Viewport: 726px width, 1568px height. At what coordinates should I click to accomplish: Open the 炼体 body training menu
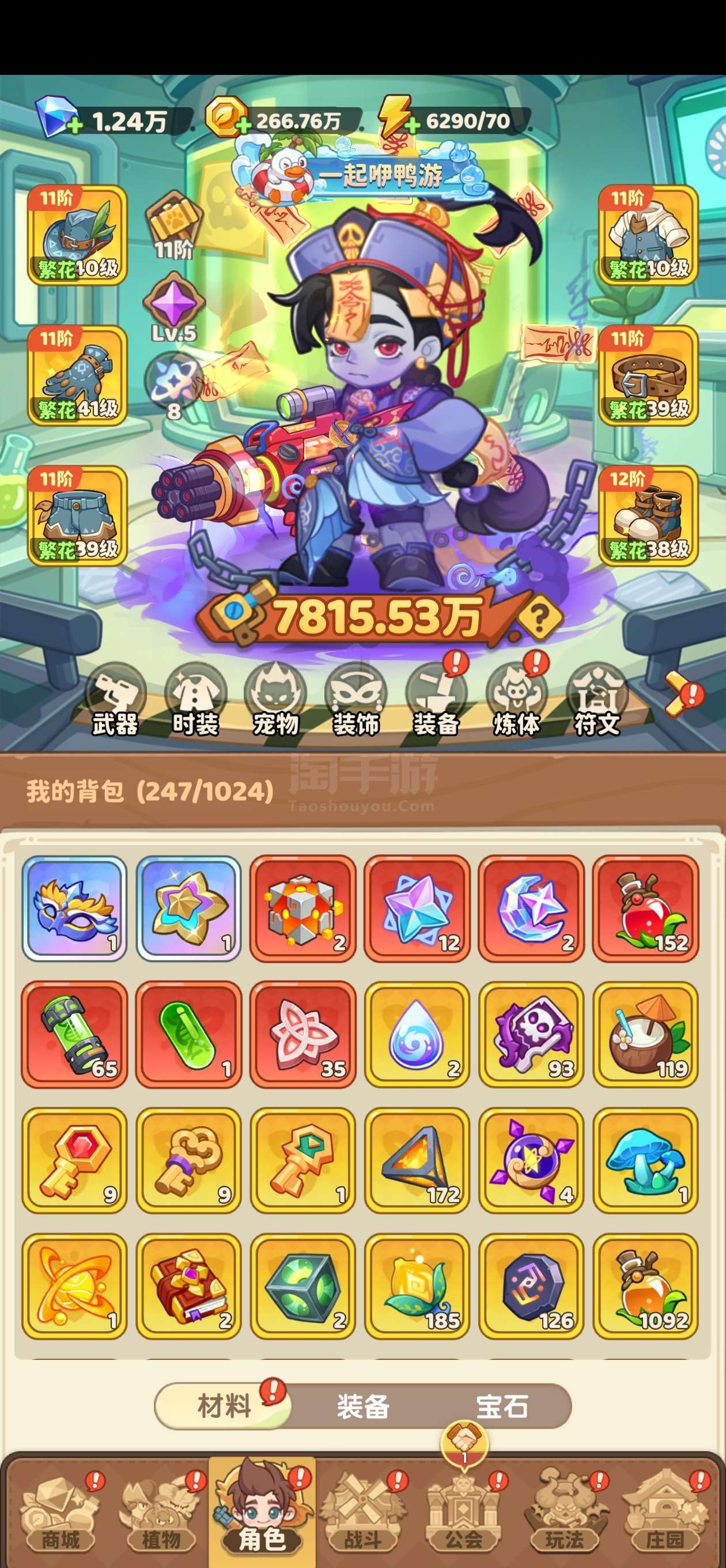(517, 700)
